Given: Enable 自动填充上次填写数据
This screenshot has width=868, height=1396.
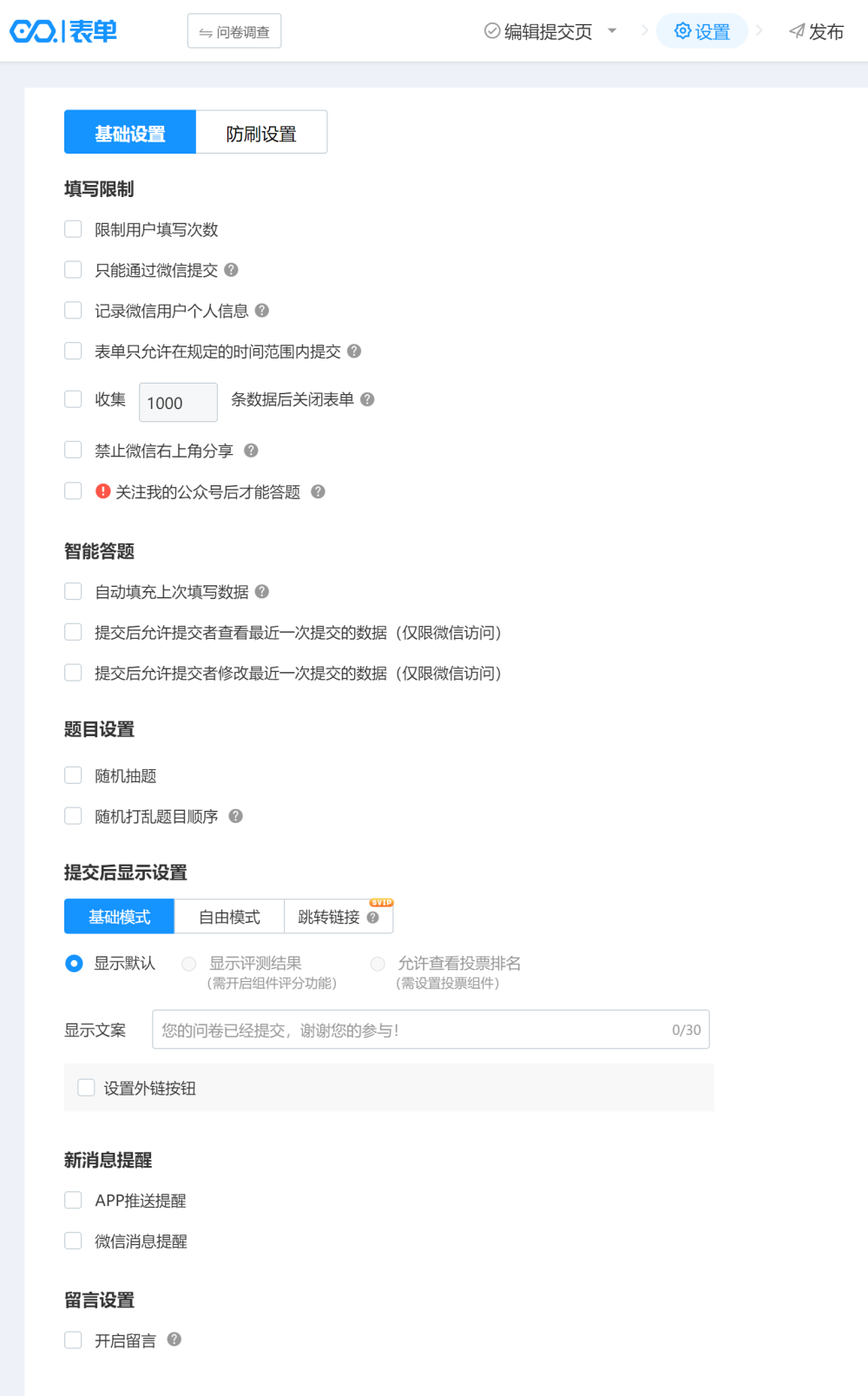Looking at the screenshot, I should point(74,591).
